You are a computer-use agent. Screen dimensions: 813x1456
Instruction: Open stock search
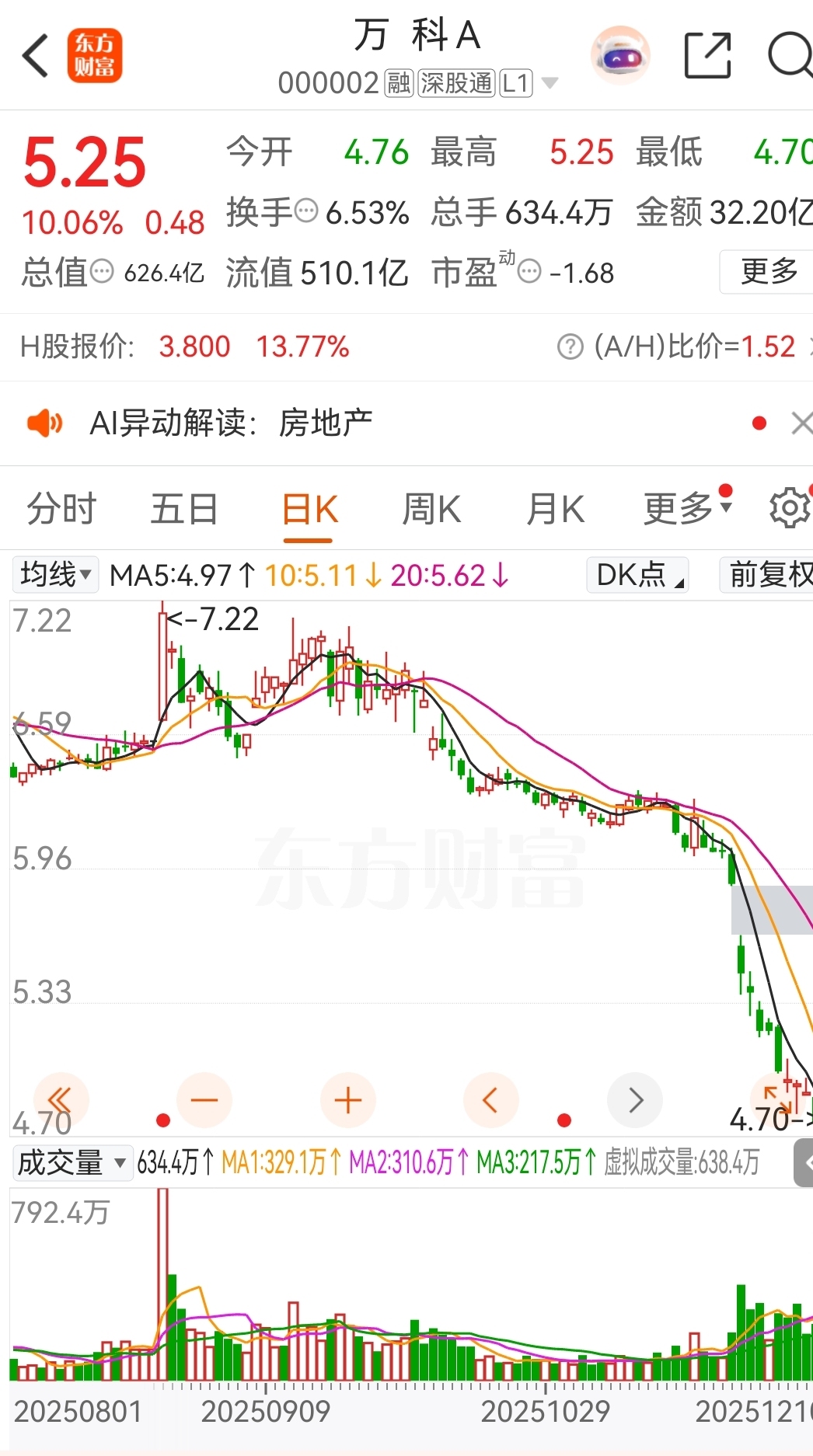(789, 56)
